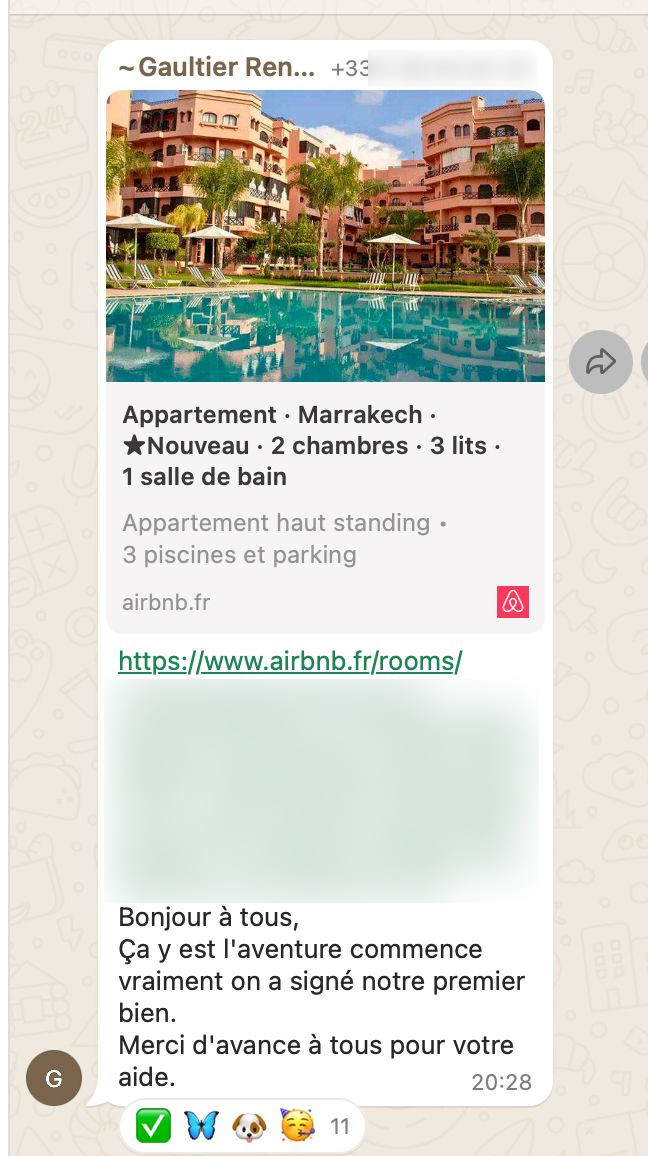View the reactions on this message

point(241,1127)
